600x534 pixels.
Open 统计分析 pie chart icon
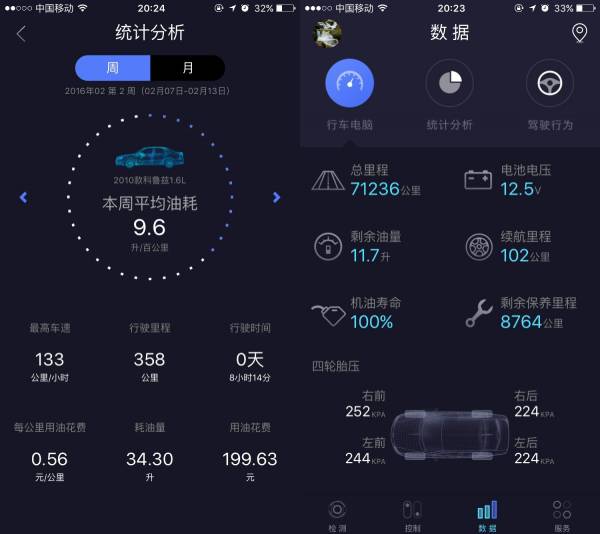450,83
